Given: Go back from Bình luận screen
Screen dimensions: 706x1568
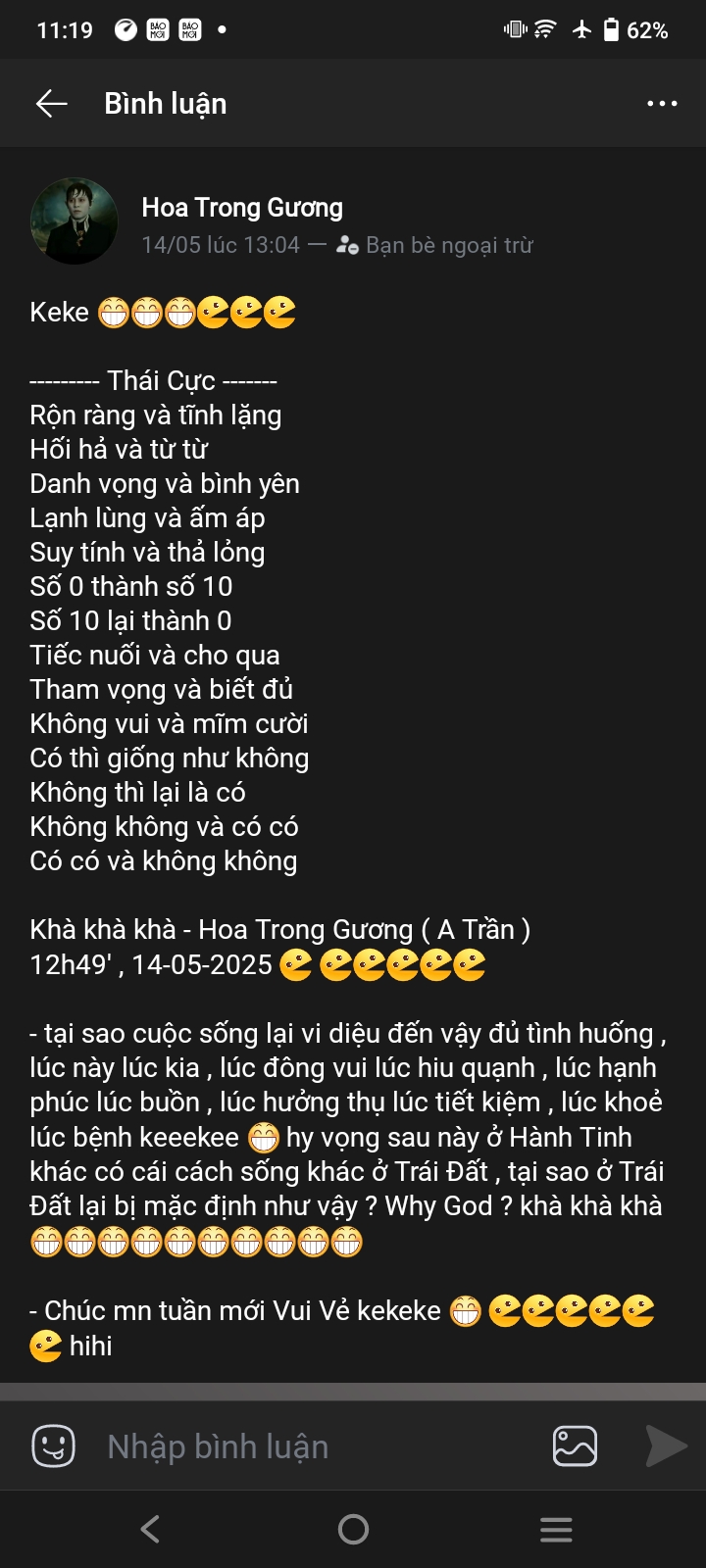Looking at the screenshot, I should pyautogui.click(x=51, y=103).
